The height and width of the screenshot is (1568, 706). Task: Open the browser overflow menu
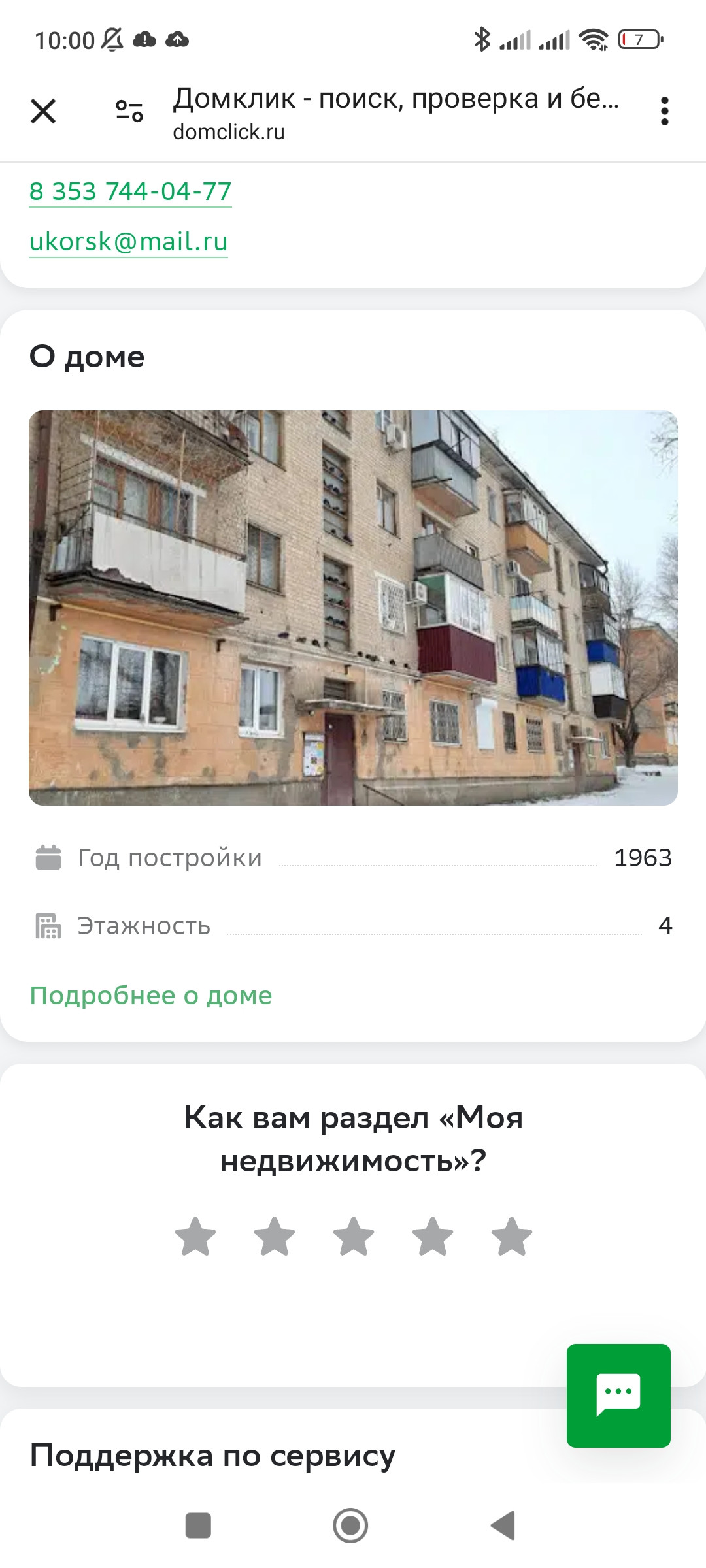pyautogui.click(x=664, y=111)
